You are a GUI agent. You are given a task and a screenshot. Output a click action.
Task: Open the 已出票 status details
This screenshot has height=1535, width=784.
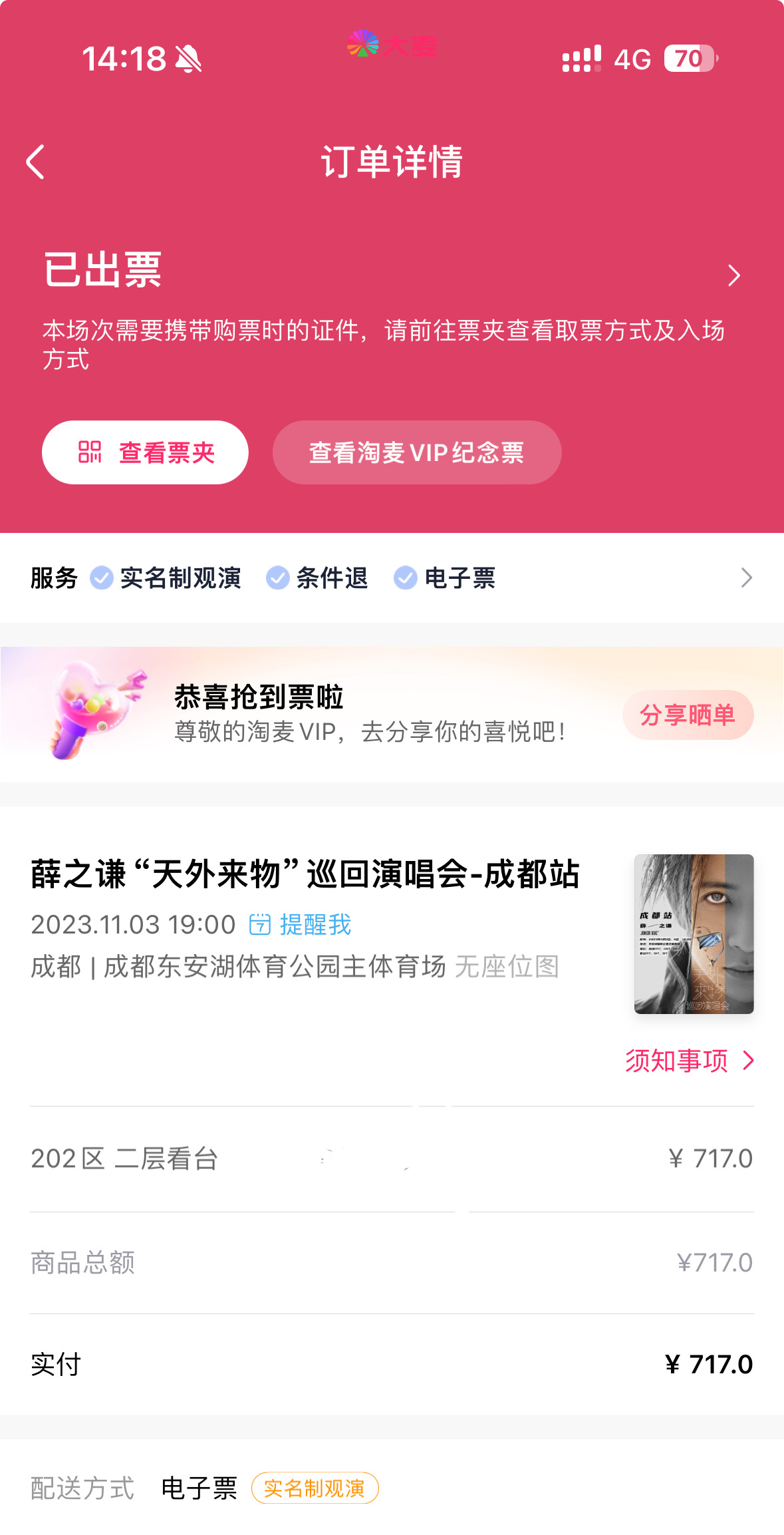click(x=392, y=272)
